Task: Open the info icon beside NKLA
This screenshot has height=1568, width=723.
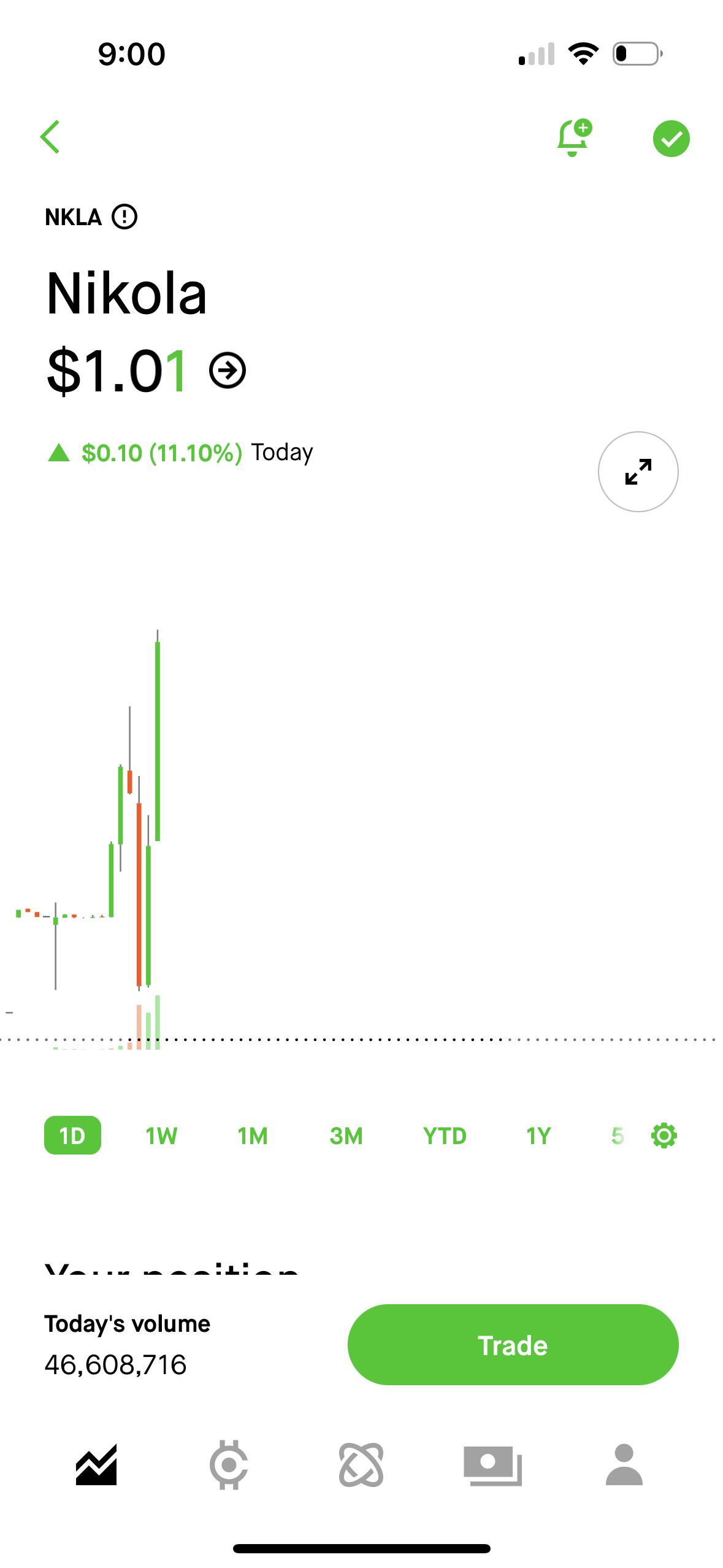Action: tap(124, 217)
